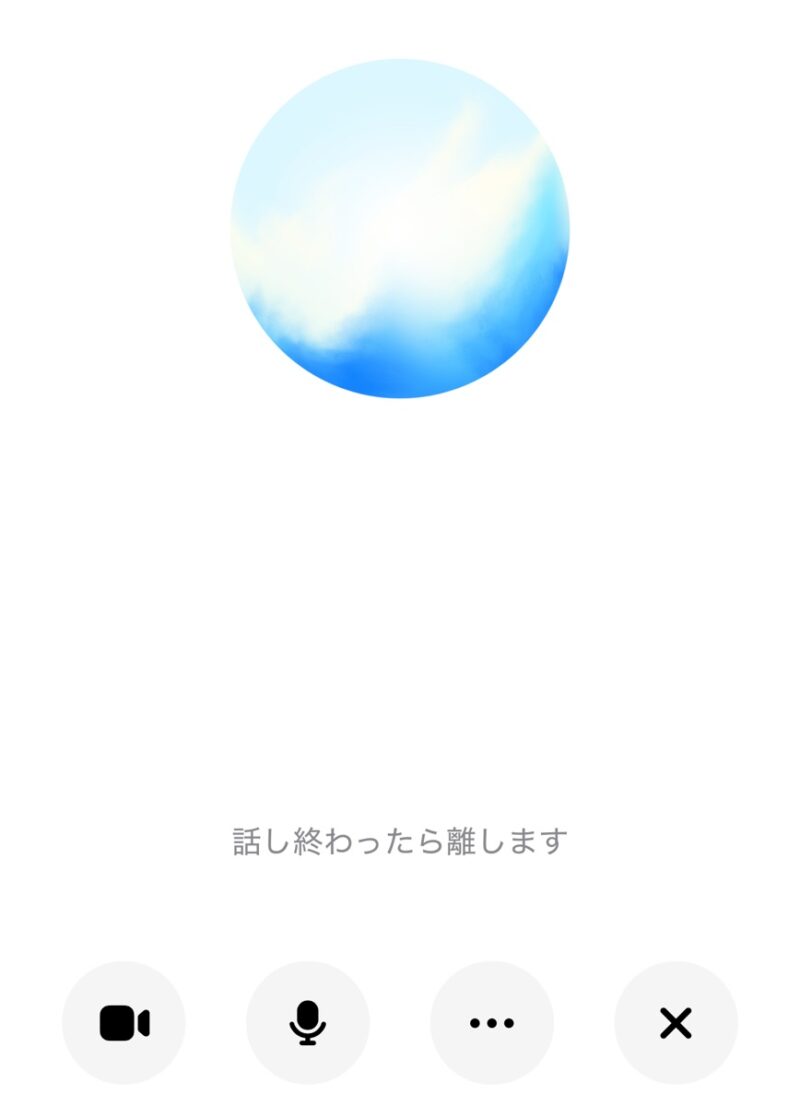Tap the microphone button

pos(308,1023)
